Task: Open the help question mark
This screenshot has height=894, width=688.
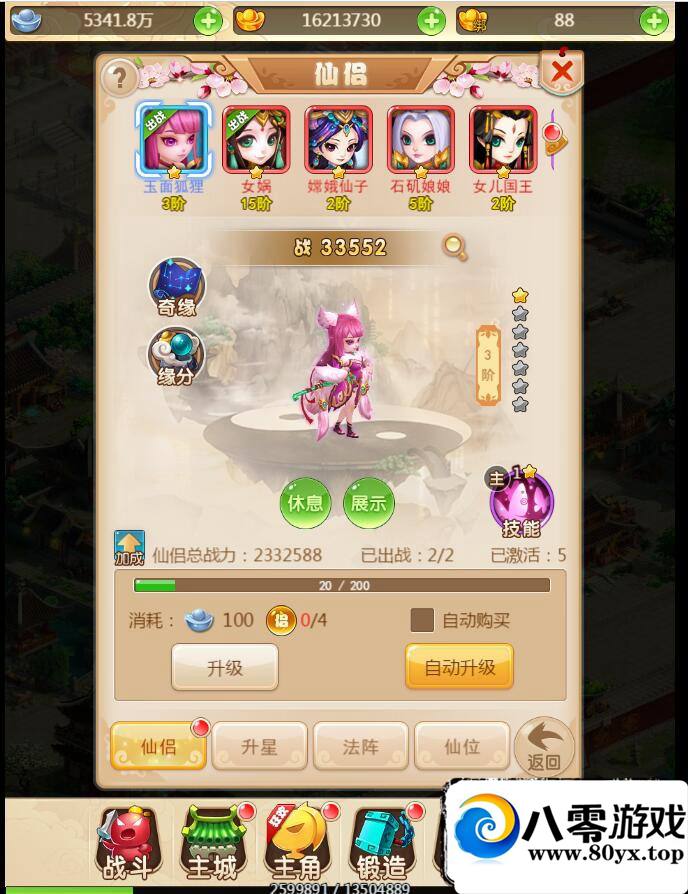Action: click(119, 76)
